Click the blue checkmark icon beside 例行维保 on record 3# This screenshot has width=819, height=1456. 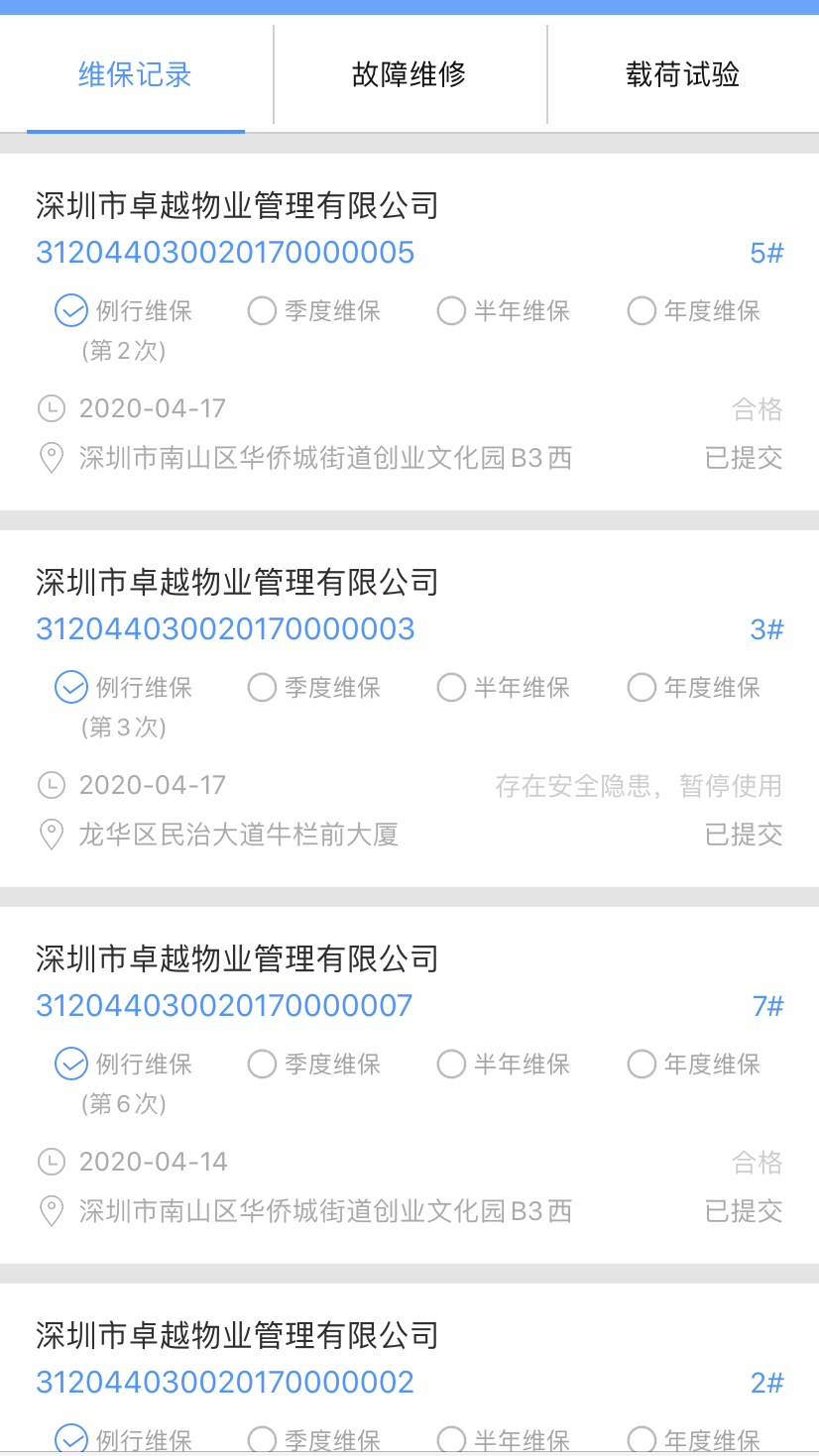pyautogui.click(x=70, y=687)
